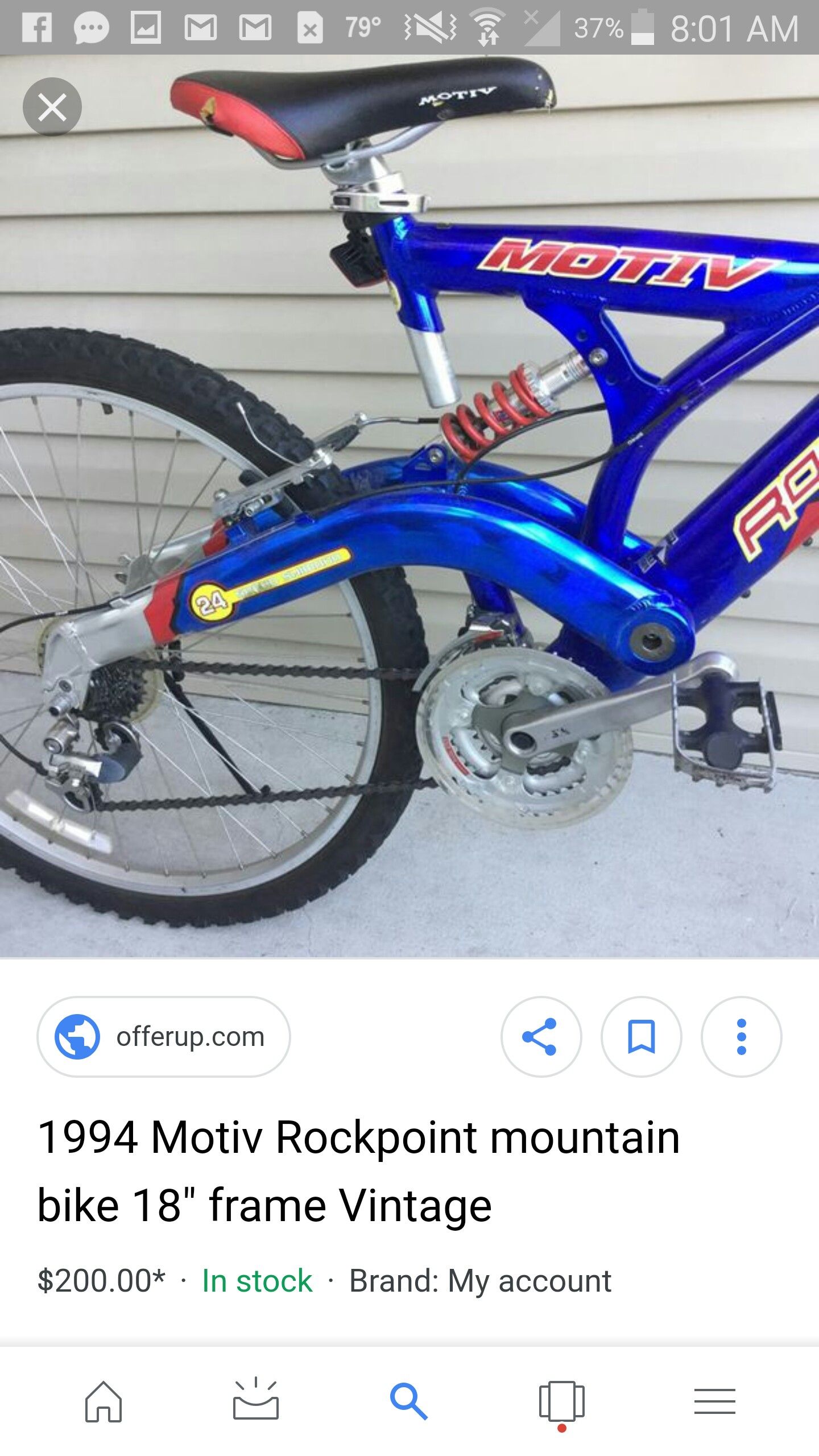
Task: Open the Motiv Rockpoint bike photo
Action: tap(409, 506)
